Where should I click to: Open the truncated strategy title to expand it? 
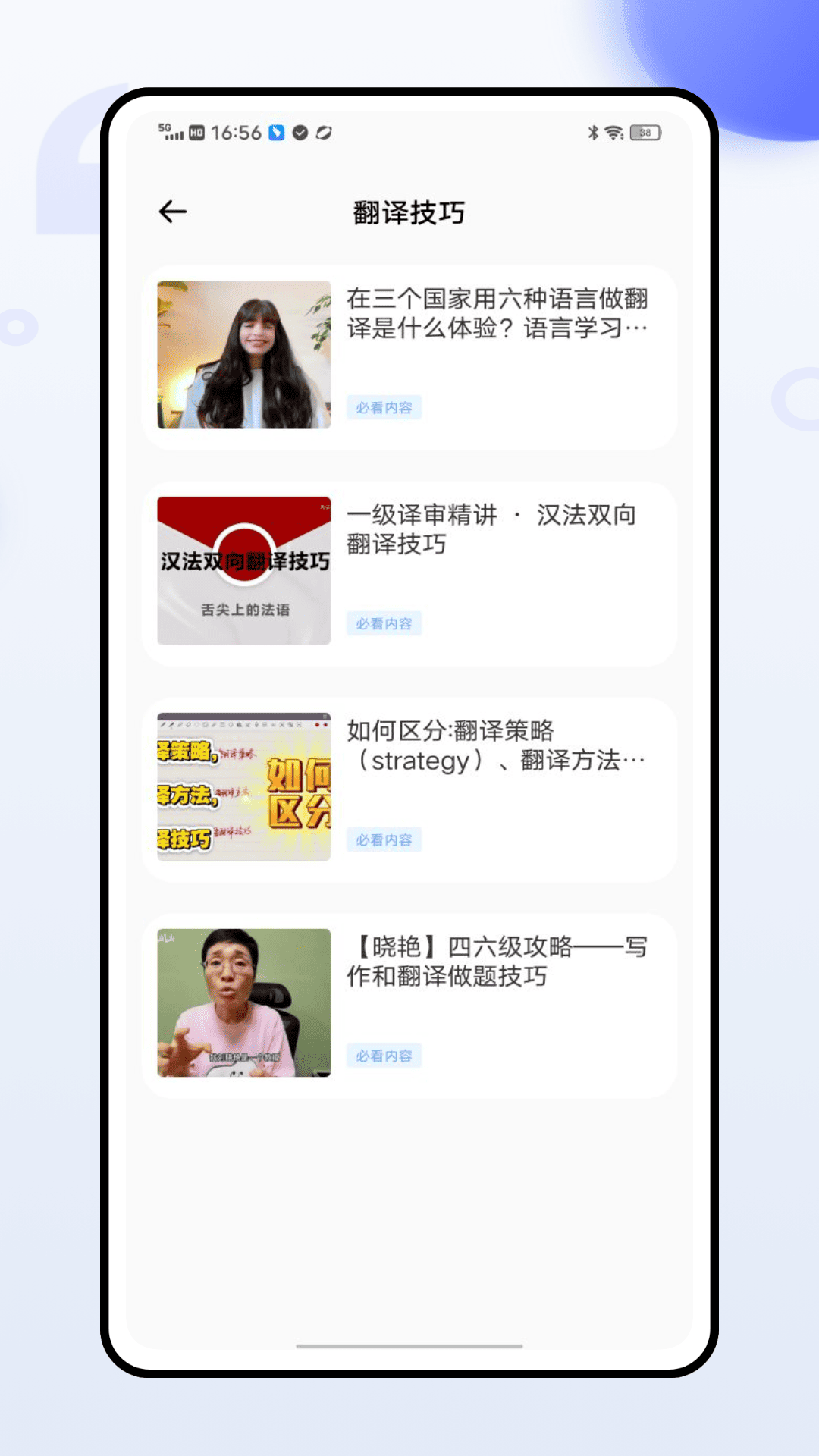[x=497, y=746]
